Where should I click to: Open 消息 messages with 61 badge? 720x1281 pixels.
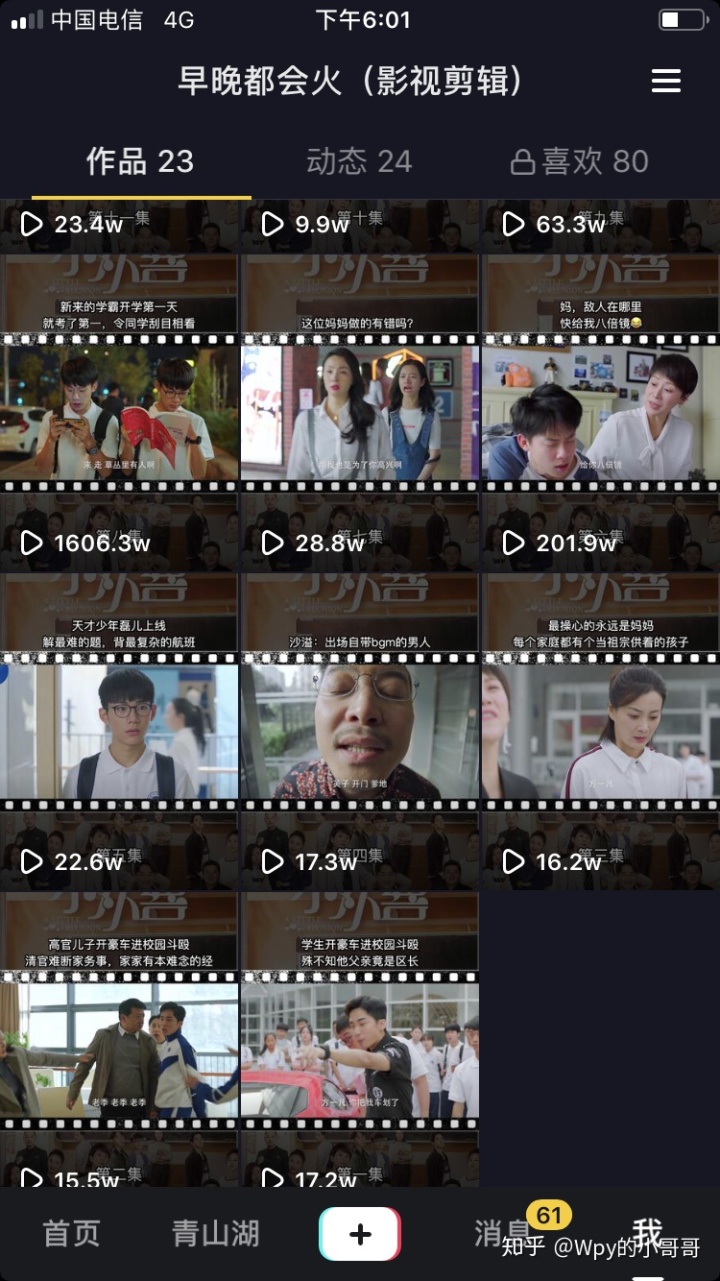point(505,1233)
